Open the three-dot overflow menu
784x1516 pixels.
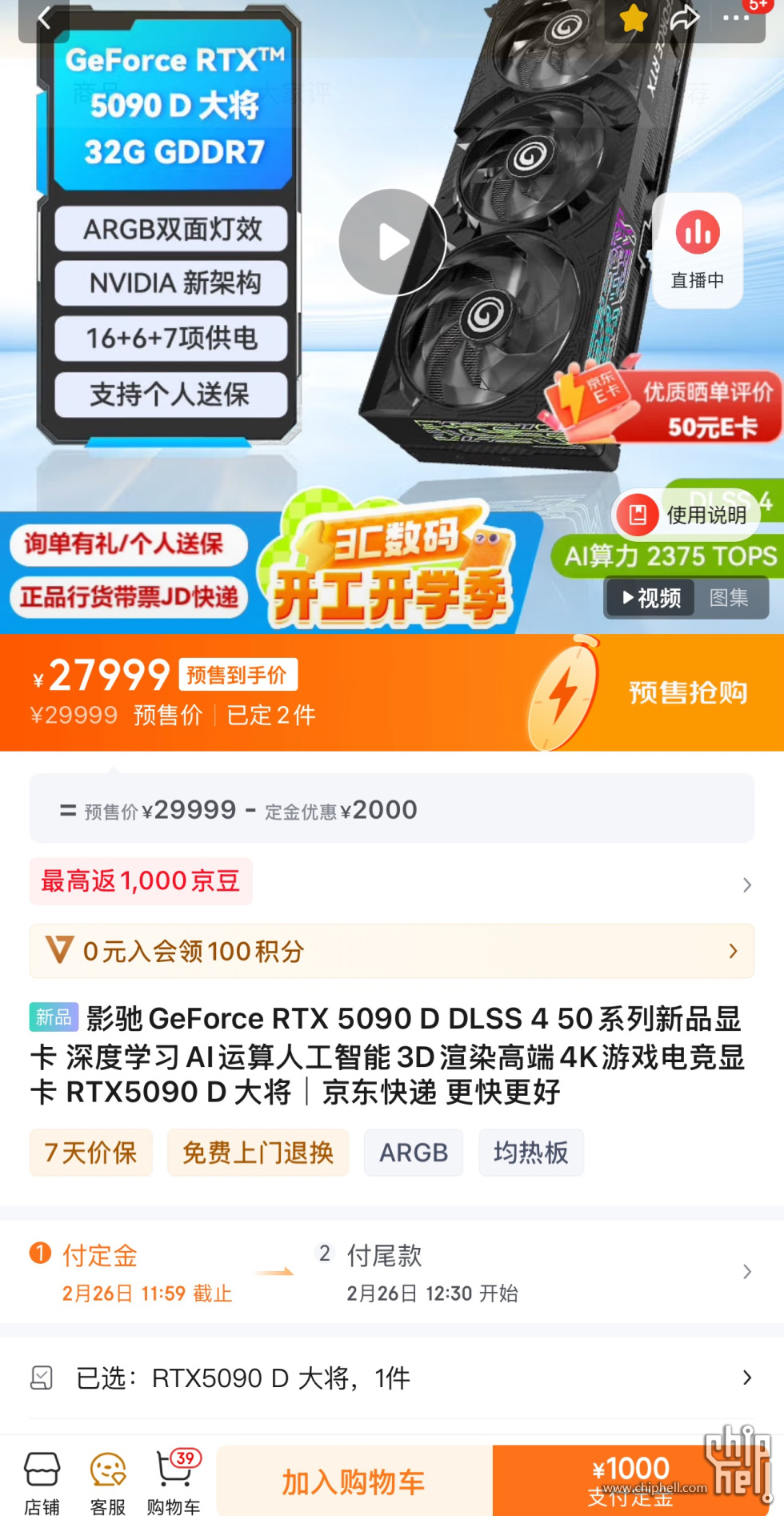[736, 18]
